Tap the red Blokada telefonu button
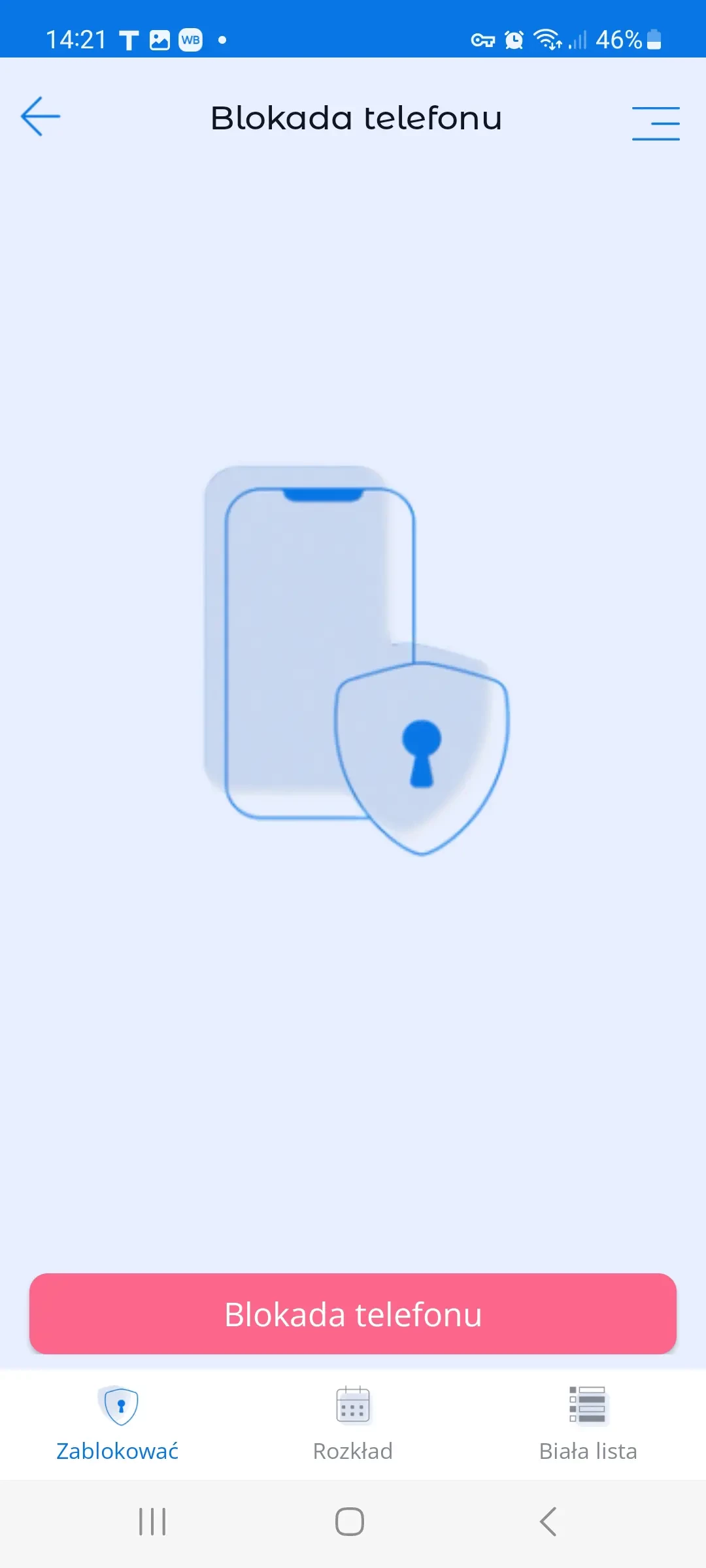The image size is (706, 1568). (x=353, y=1314)
